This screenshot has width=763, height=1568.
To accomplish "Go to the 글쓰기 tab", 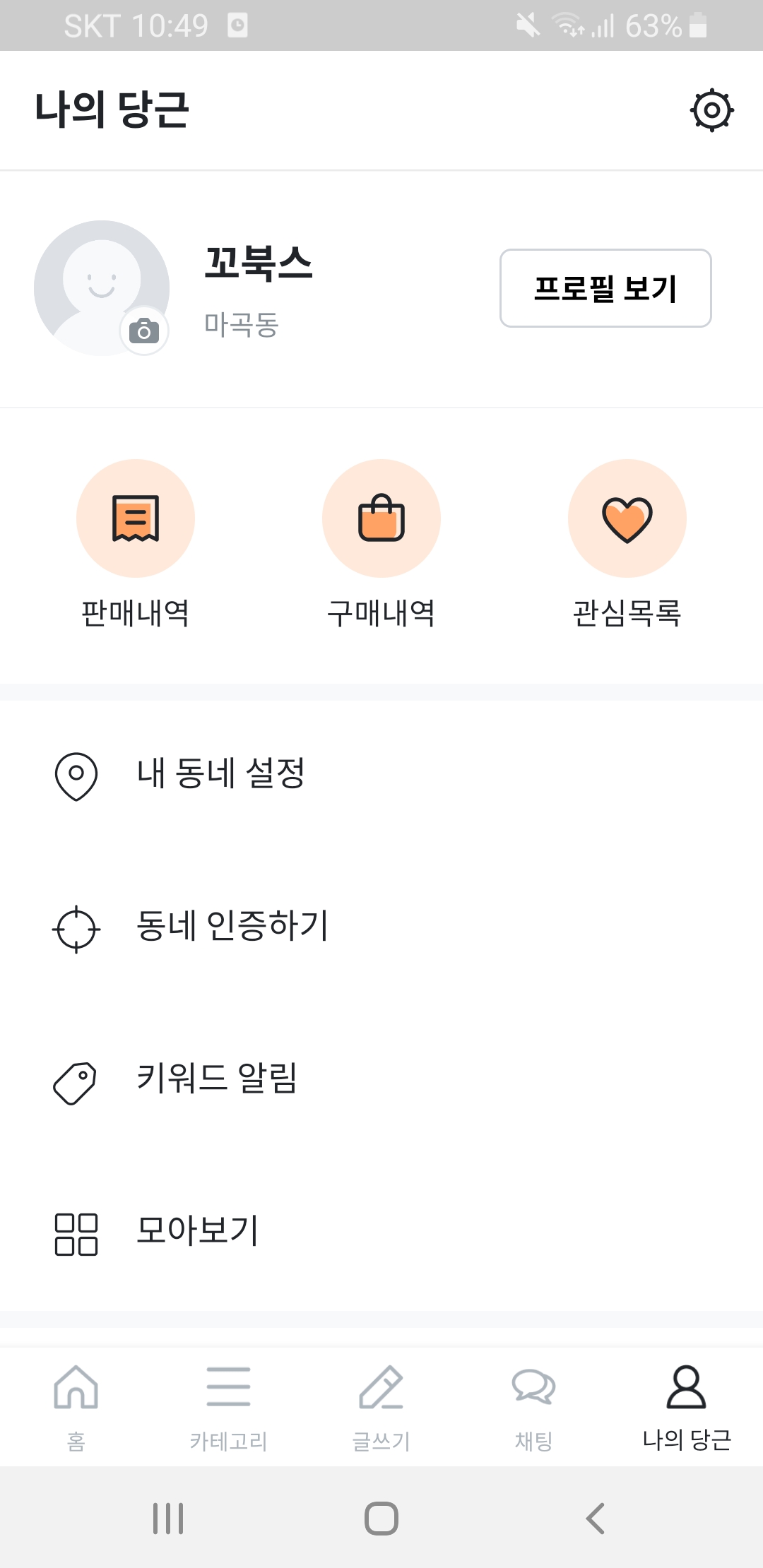I will (381, 1407).
